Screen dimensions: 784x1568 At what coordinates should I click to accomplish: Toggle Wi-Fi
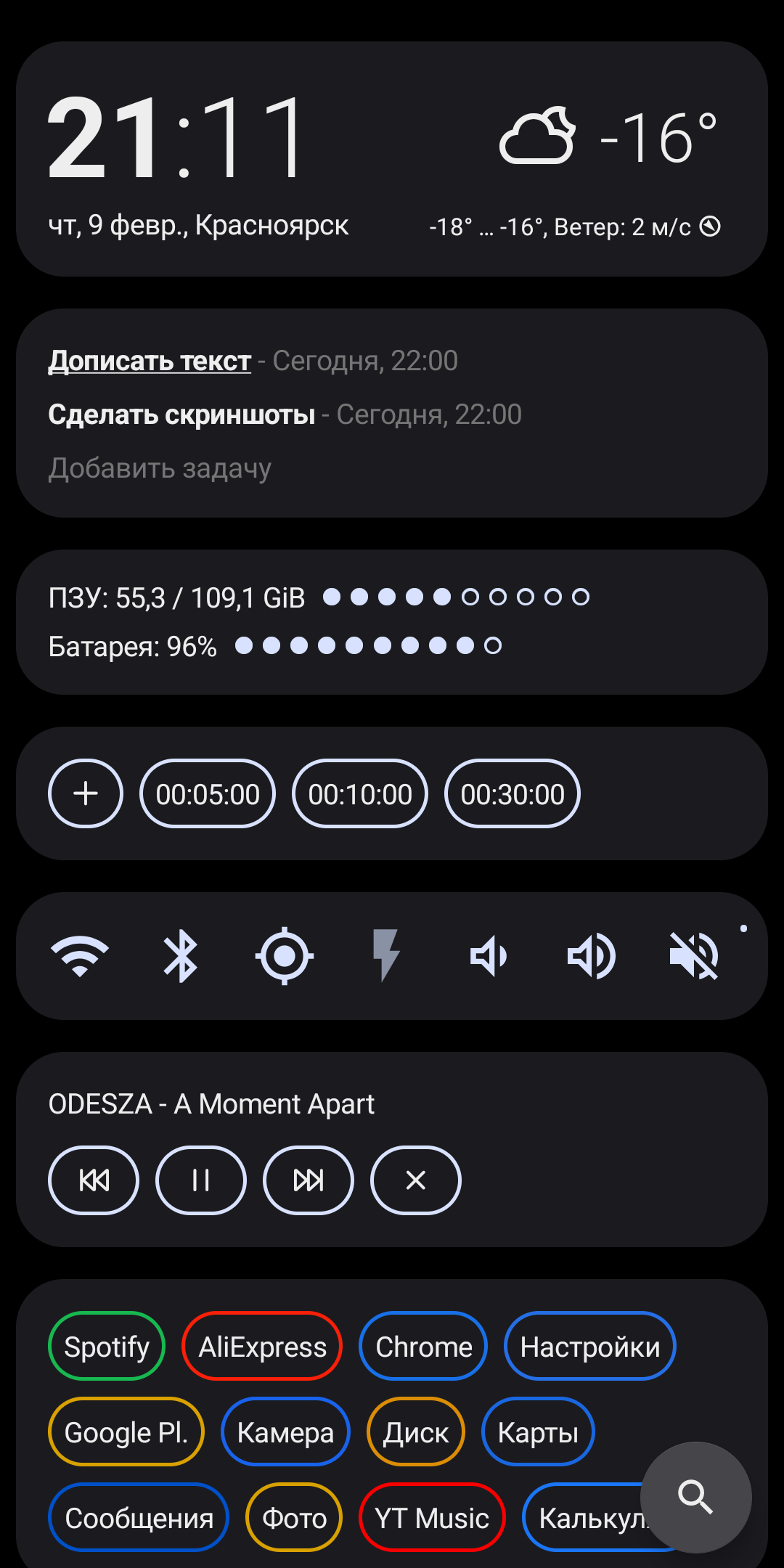[x=80, y=956]
